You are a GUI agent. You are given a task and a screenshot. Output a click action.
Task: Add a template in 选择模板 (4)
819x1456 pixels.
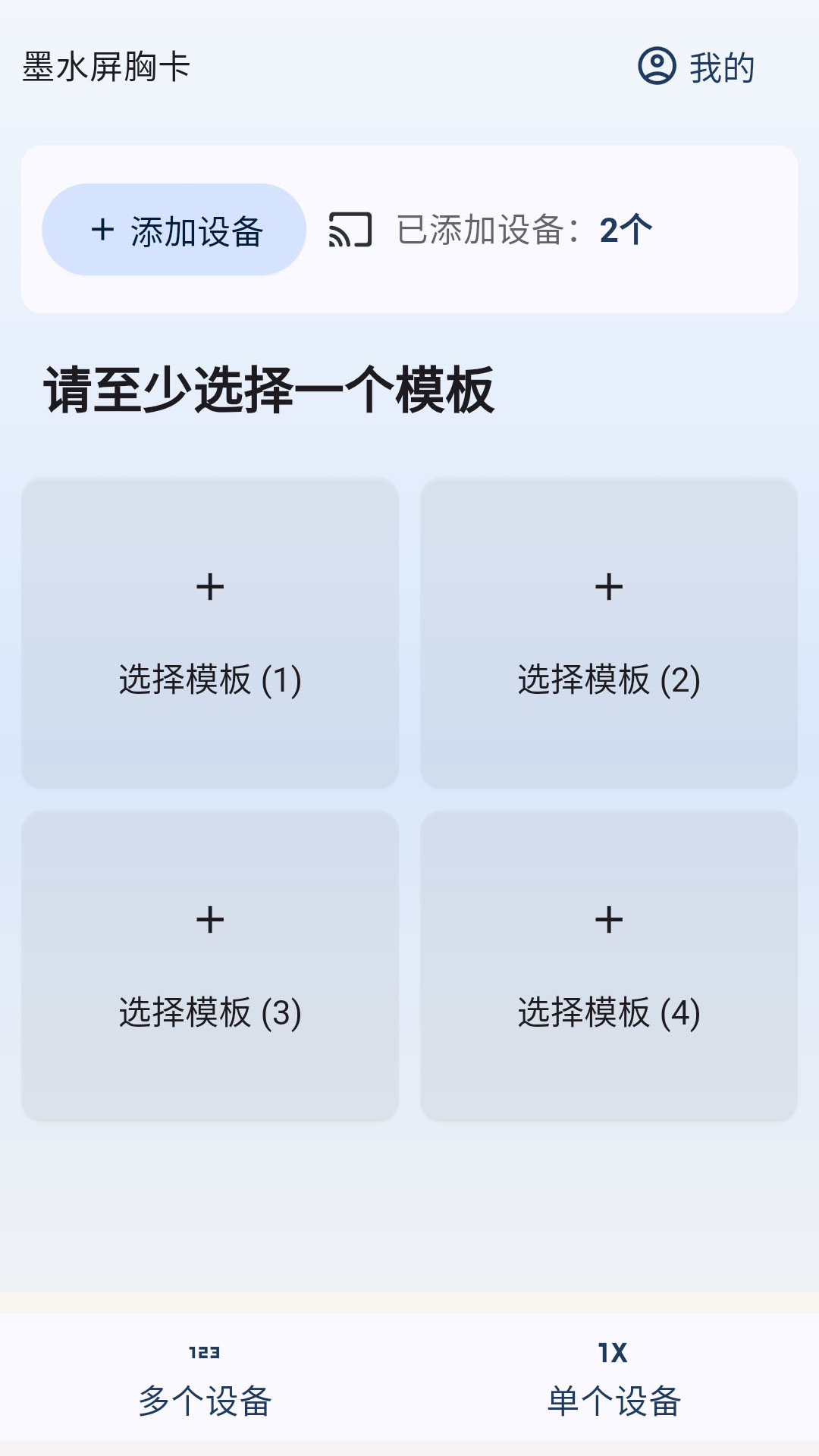click(609, 966)
